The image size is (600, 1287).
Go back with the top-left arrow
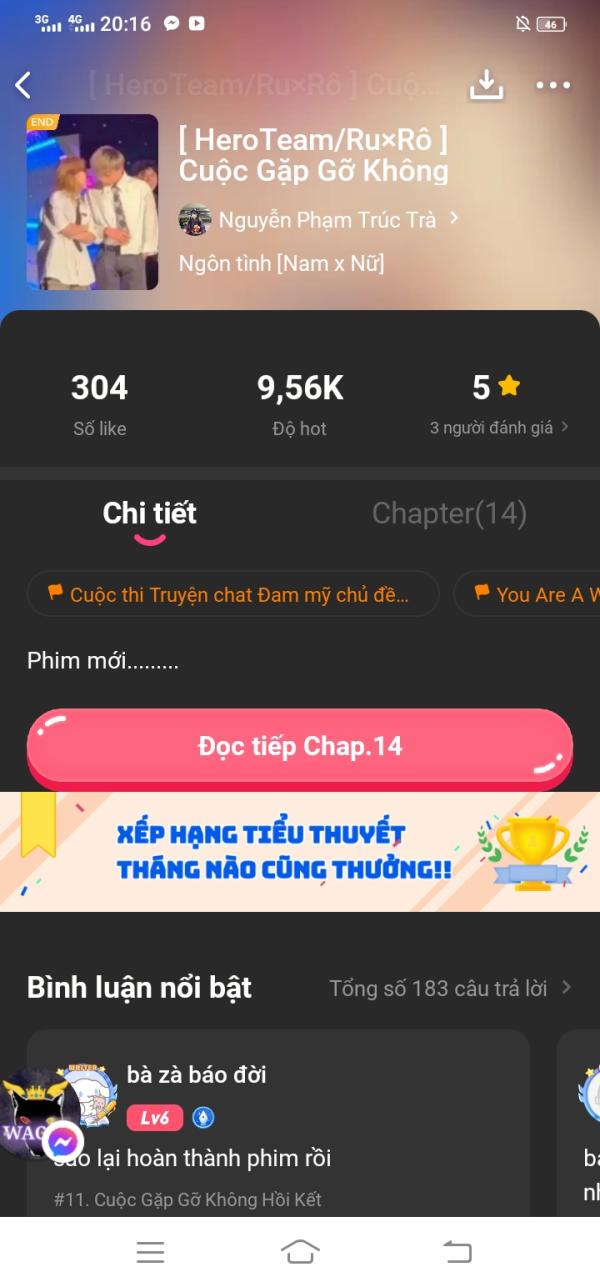(24, 85)
